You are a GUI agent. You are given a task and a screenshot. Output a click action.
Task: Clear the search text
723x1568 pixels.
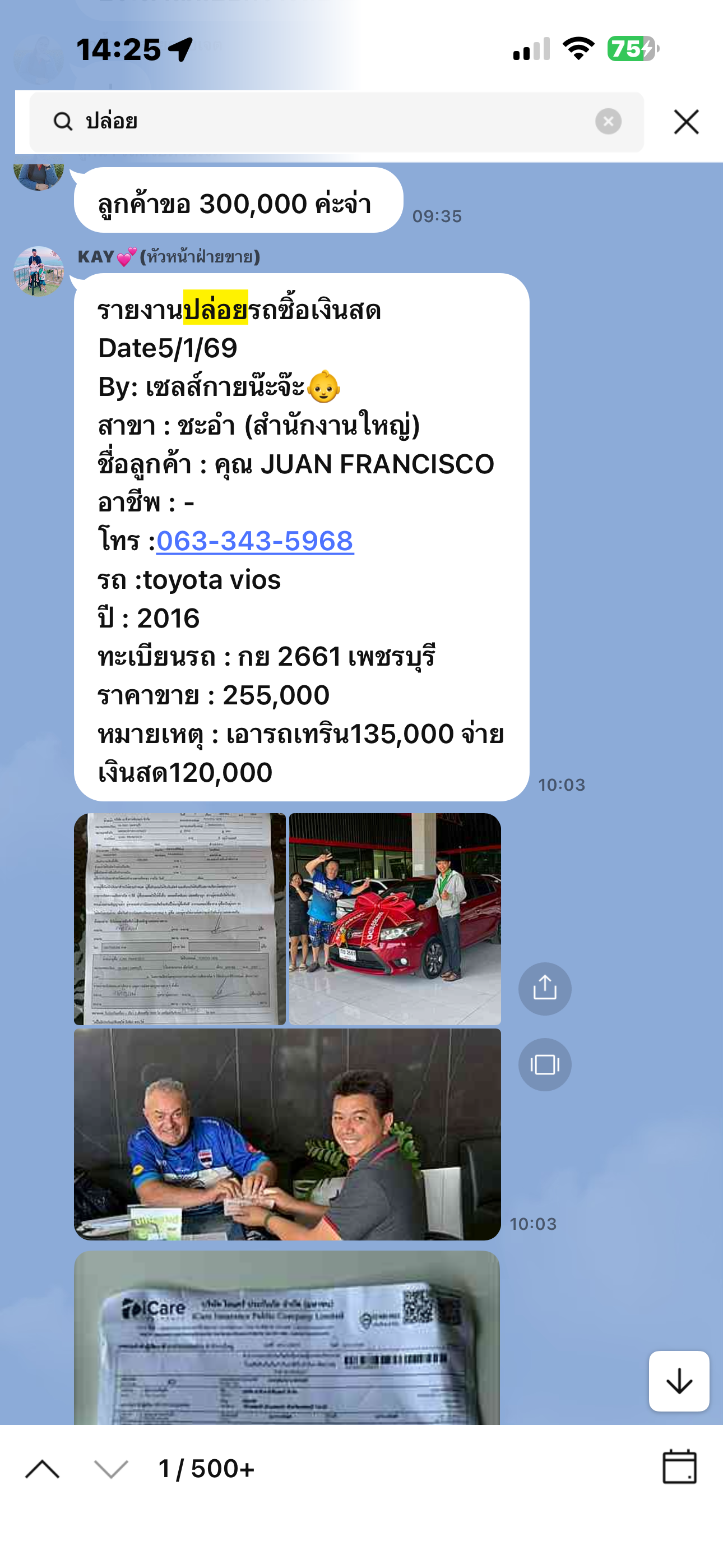pos(608,122)
